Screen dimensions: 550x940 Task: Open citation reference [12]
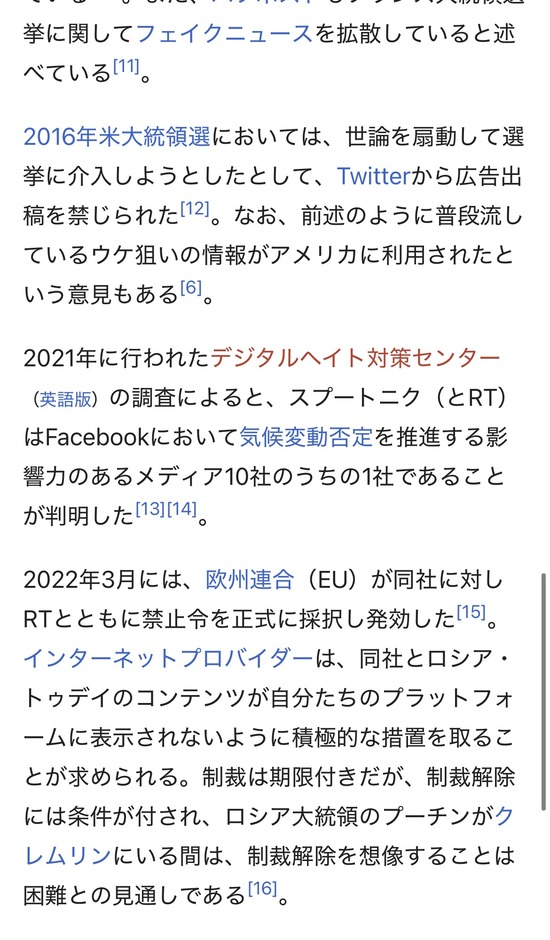195,209
